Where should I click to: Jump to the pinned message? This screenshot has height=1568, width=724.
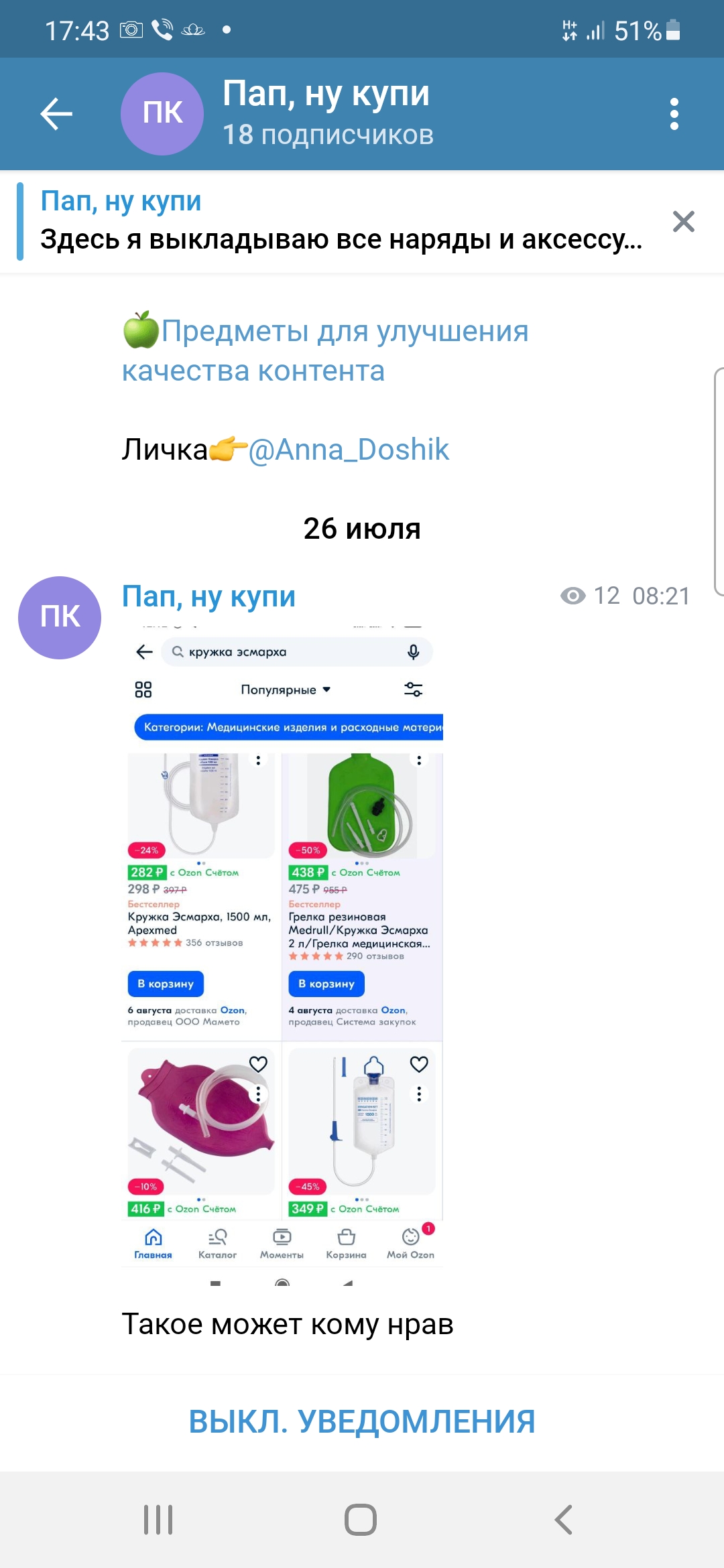tap(341, 220)
